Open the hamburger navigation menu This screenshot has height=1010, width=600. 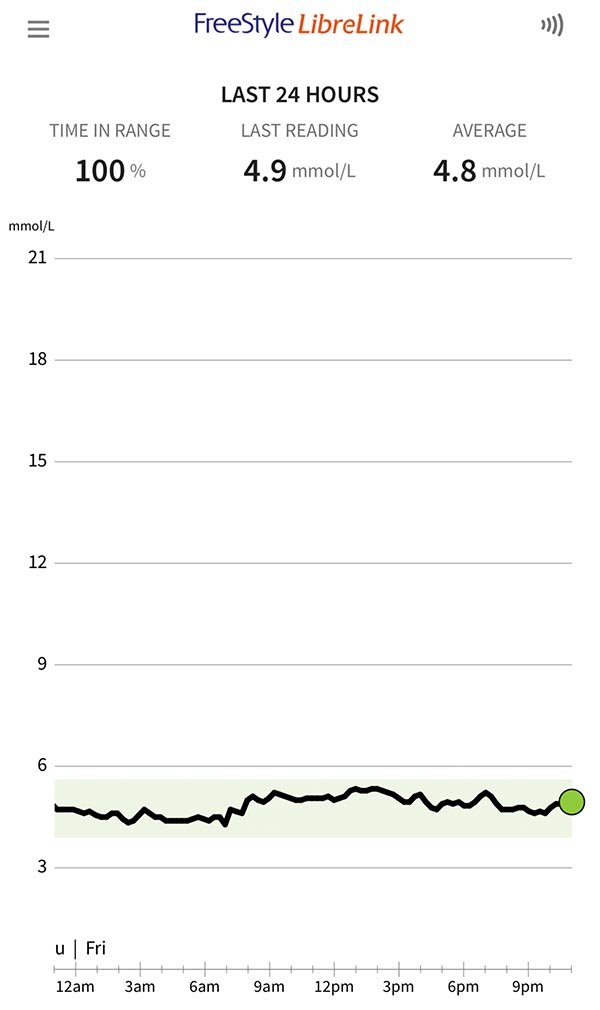click(38, 29)
